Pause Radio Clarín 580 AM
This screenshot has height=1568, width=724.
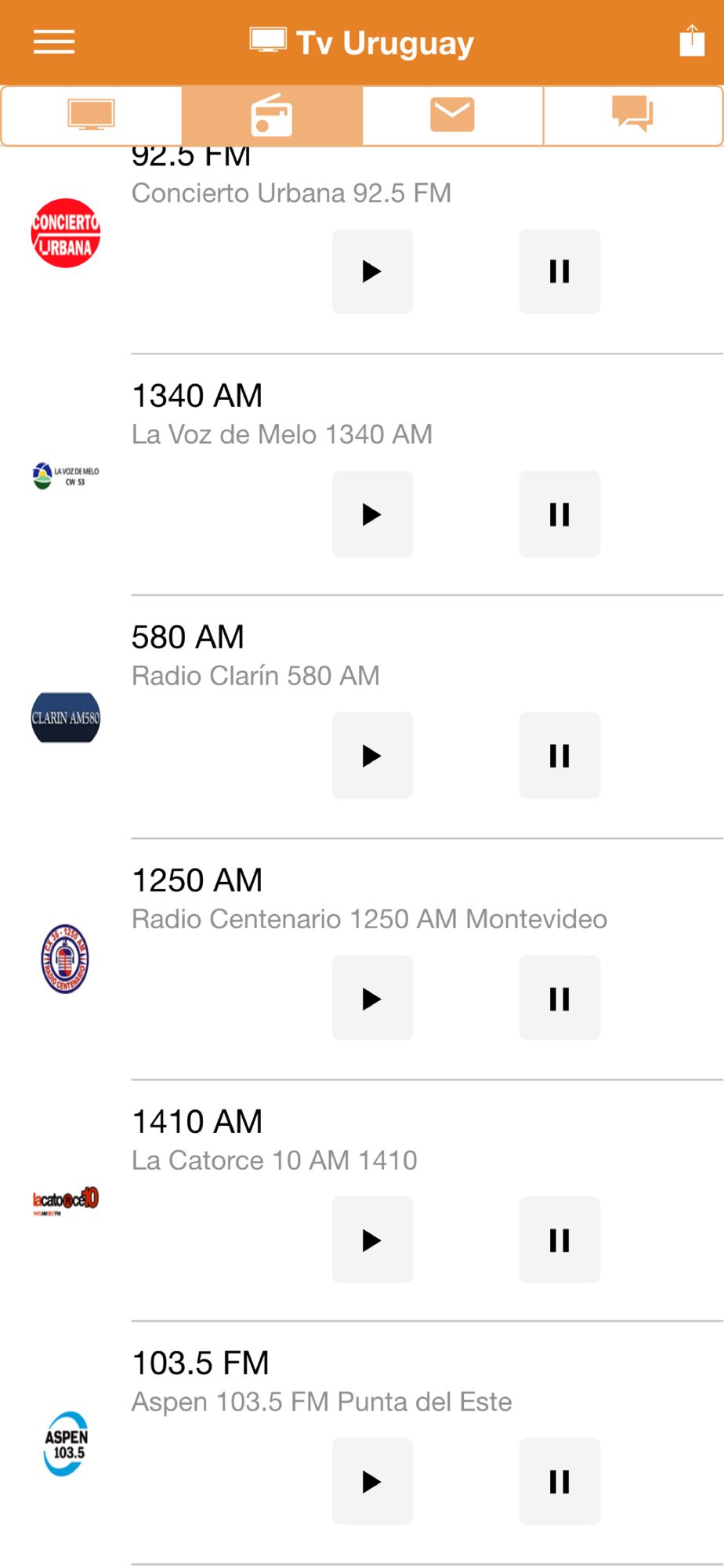point(559,756)
